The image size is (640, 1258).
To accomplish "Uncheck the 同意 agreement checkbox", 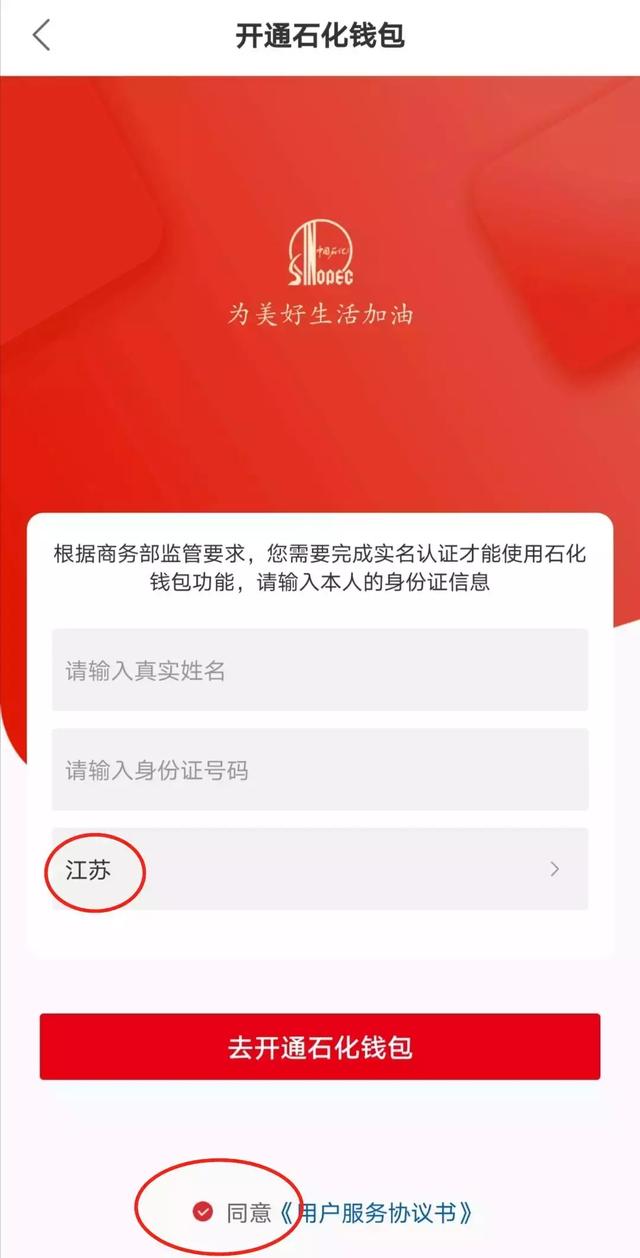I will click(x=203, y=1213).
